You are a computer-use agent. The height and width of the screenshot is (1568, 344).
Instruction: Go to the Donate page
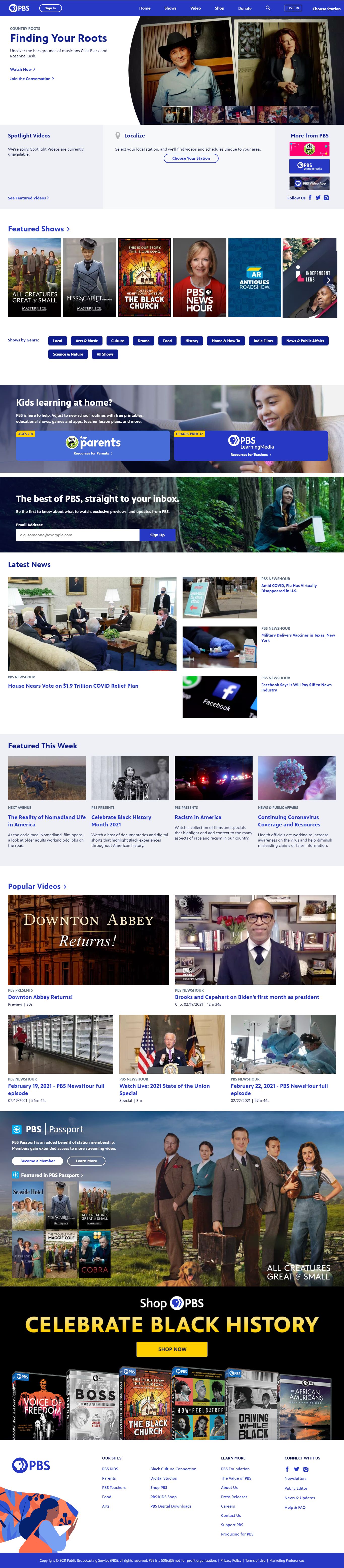point(245,9)
